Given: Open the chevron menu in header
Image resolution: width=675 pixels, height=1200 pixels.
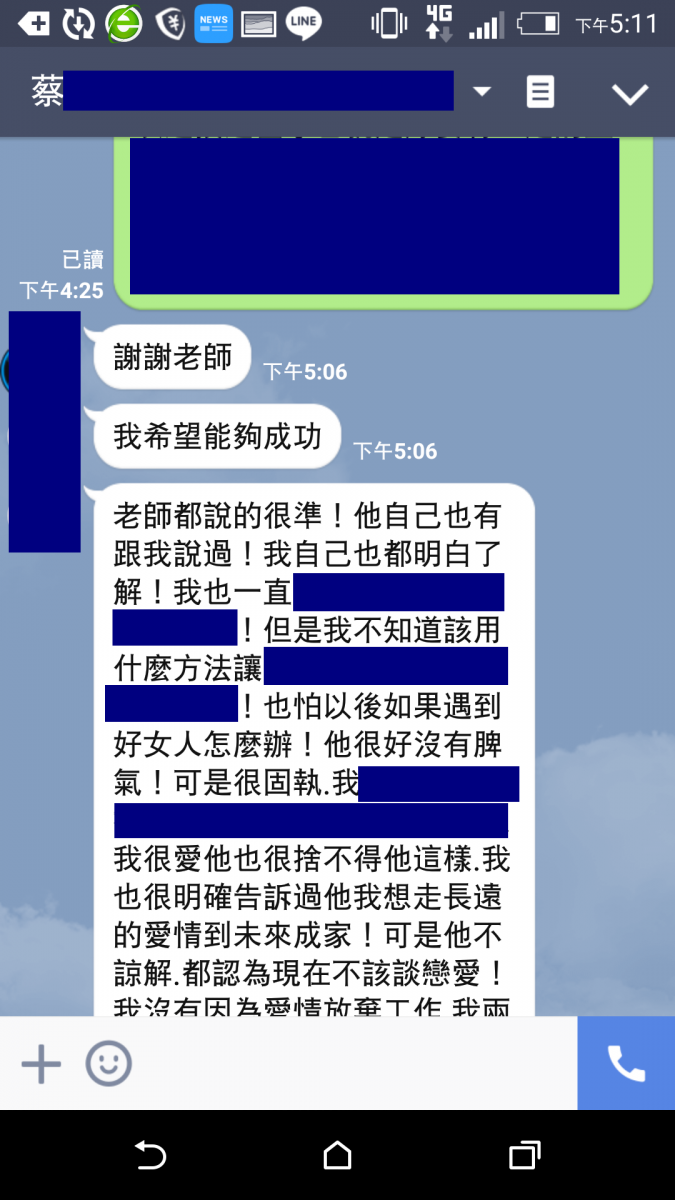Looking at the screenshot, I should [630, 94].
